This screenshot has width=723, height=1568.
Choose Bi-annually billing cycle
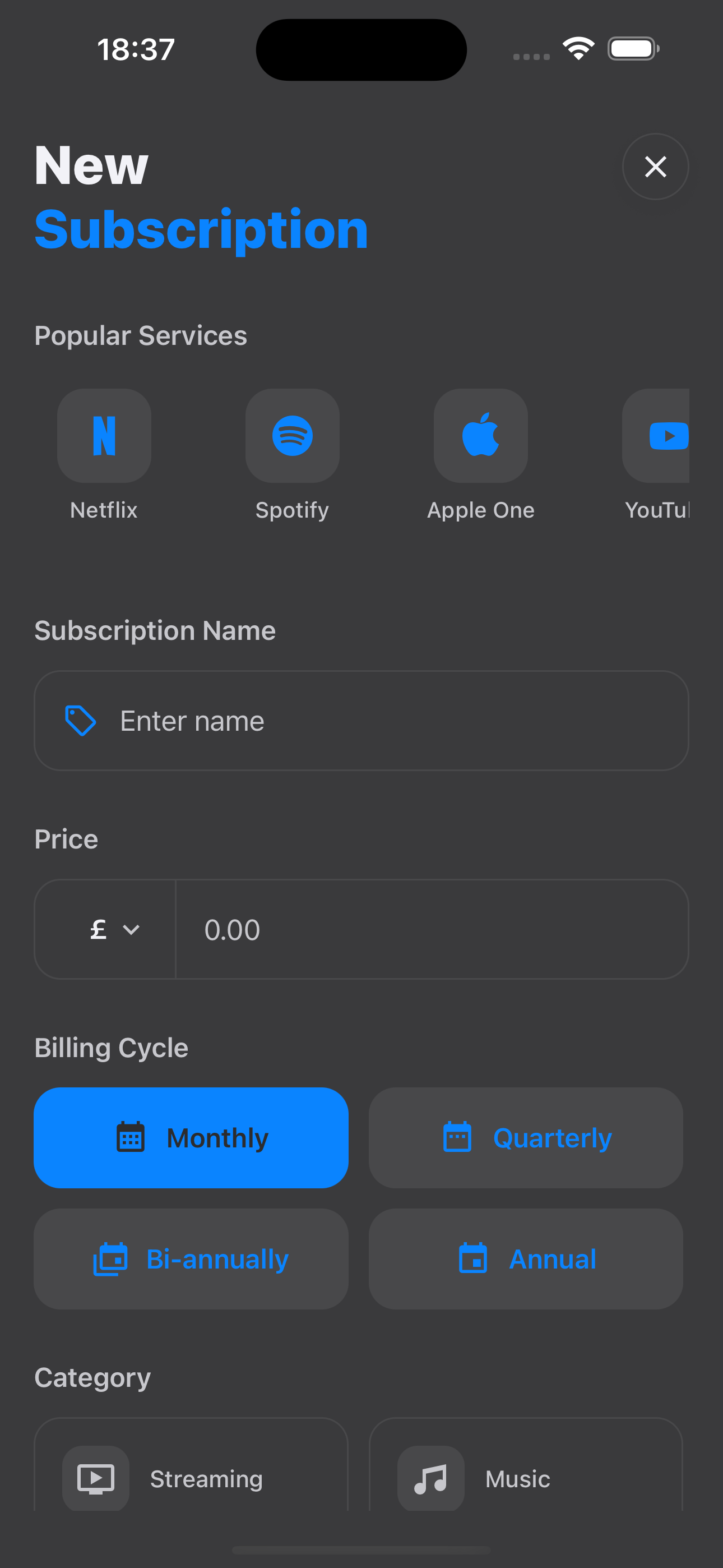(x=191, y=1259)
